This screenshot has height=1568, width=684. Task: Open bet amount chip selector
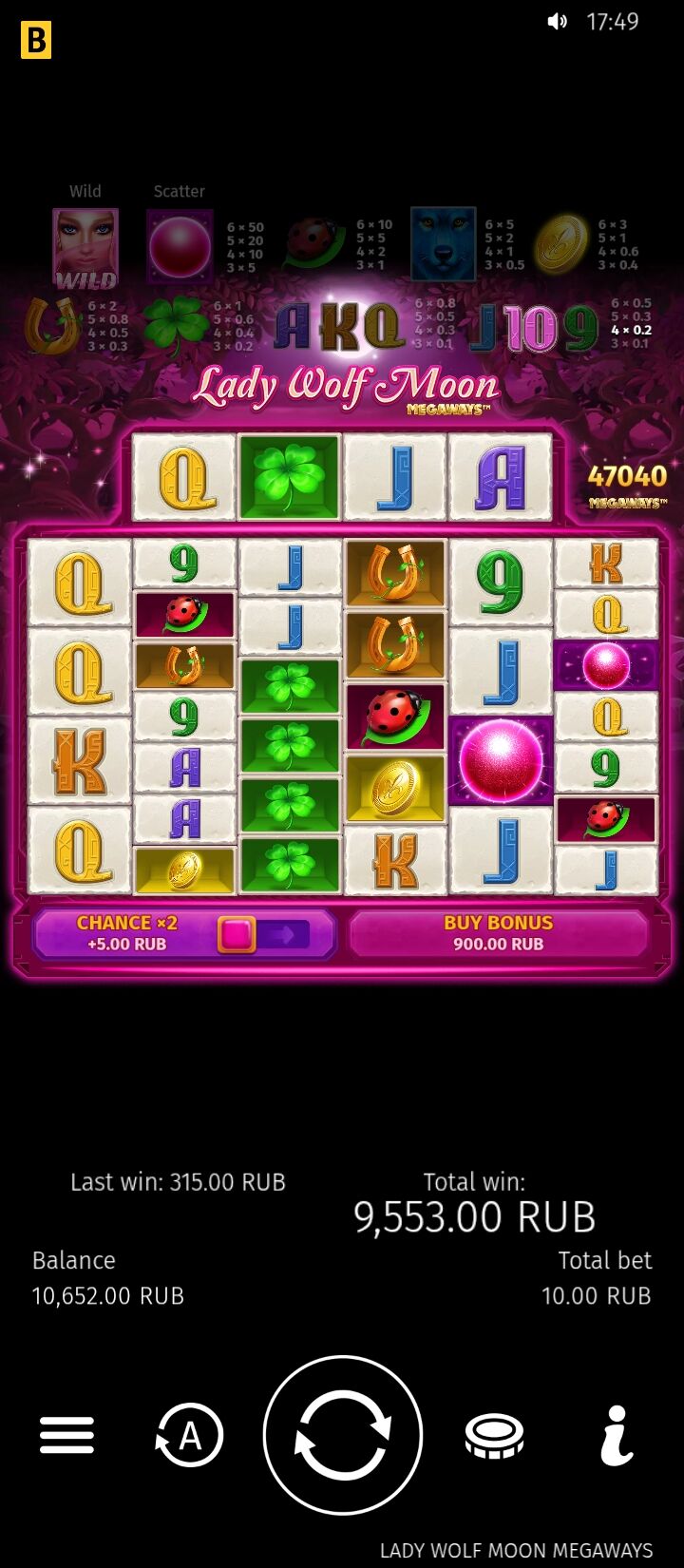[x=494, y=1435]
